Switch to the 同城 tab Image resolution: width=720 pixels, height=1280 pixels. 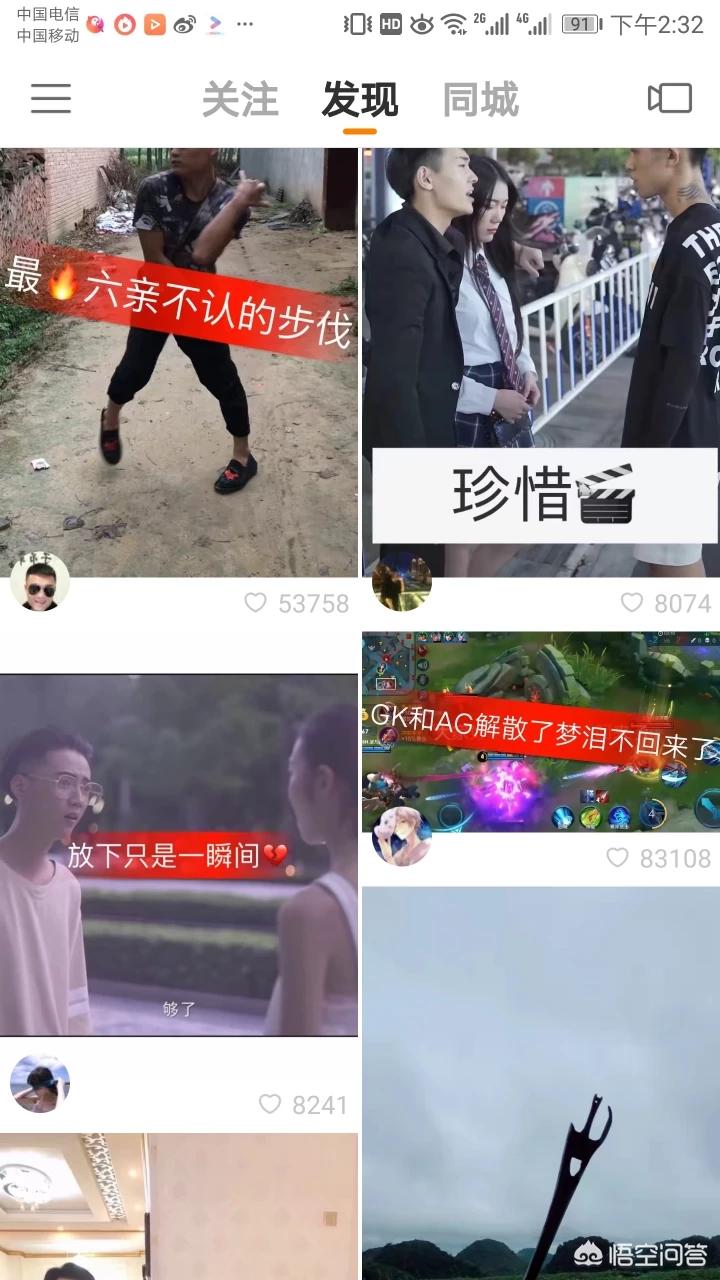point(481,100)
